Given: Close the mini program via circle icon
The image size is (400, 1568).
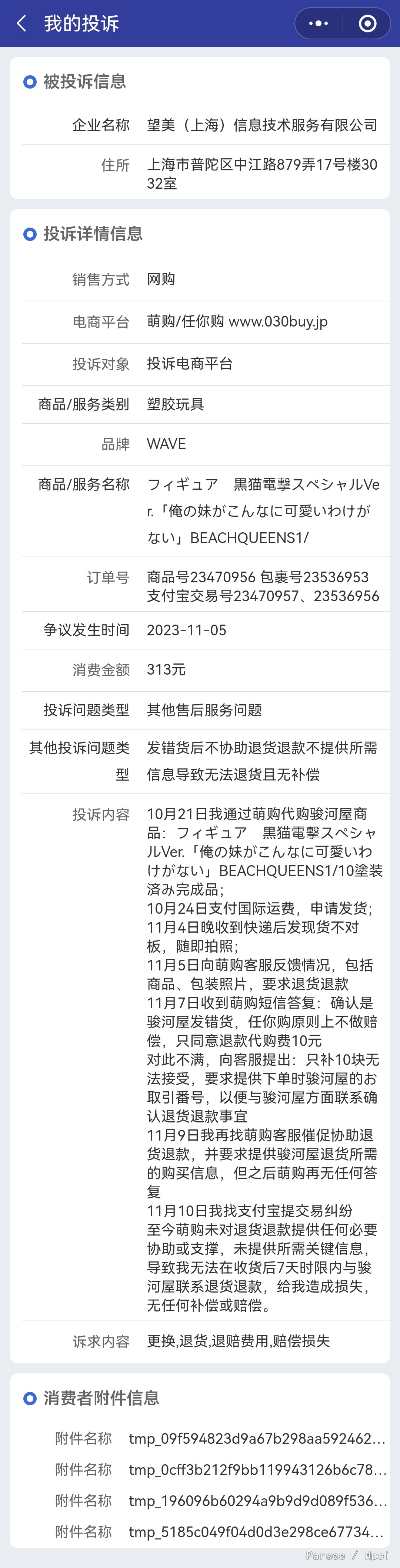Looking at the screenshot, I should (x=367, y=24).
